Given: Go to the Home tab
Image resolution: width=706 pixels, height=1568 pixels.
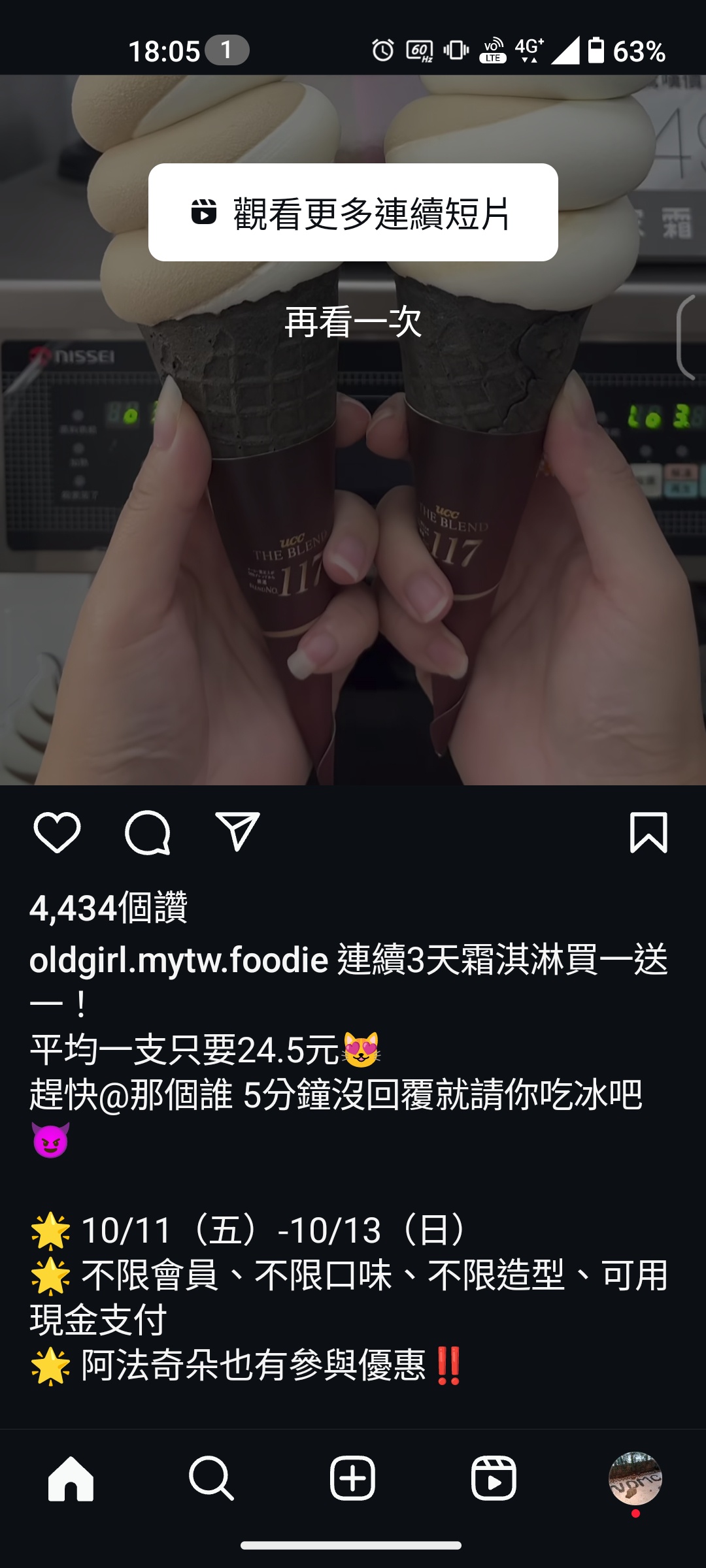Looking at the screenshot, I should point(71,1478).
